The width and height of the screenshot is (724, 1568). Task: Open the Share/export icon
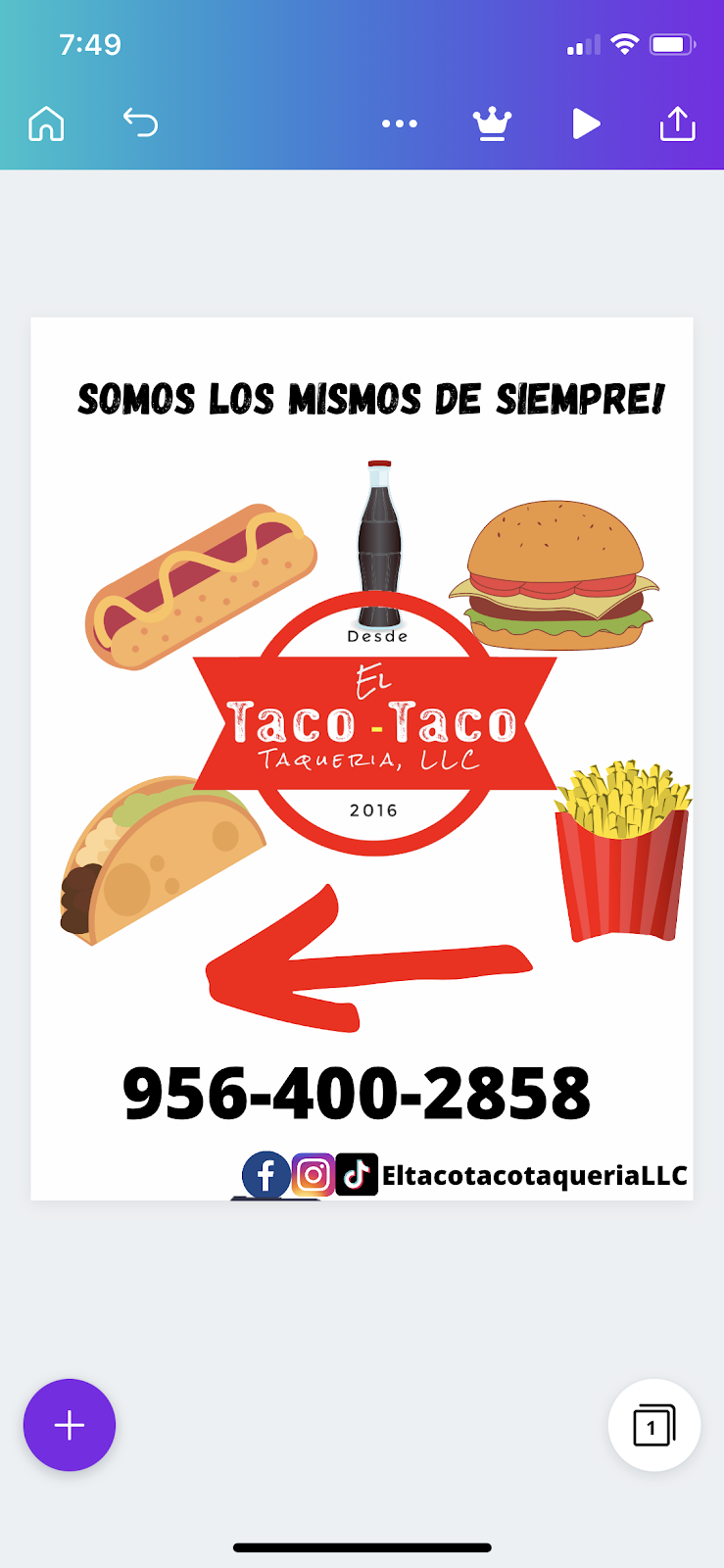[678, 123]
